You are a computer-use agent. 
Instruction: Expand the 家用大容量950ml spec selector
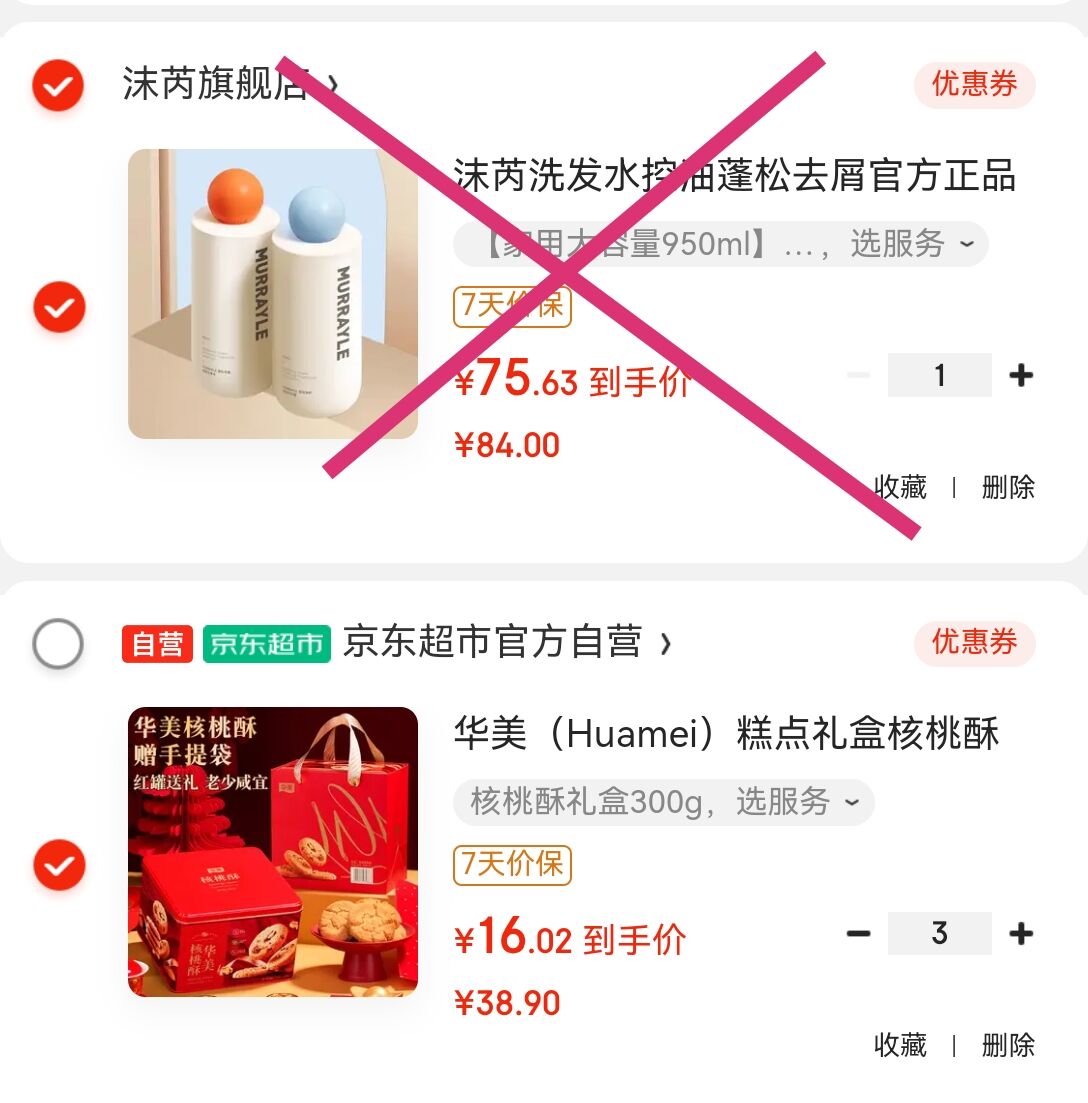[720, 244]
